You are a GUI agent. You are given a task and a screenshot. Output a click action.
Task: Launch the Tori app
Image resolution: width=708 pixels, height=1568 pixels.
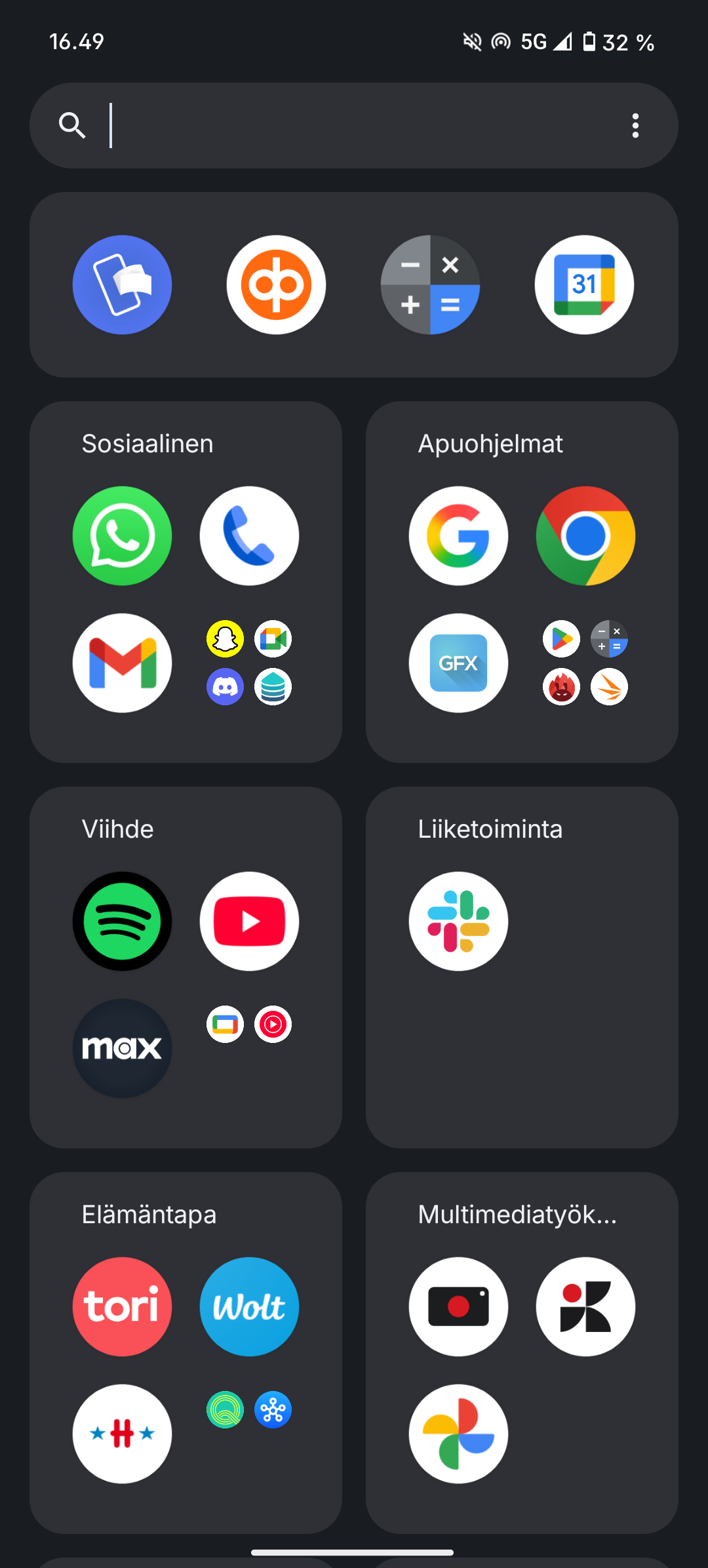click(x=122, y=1306)
